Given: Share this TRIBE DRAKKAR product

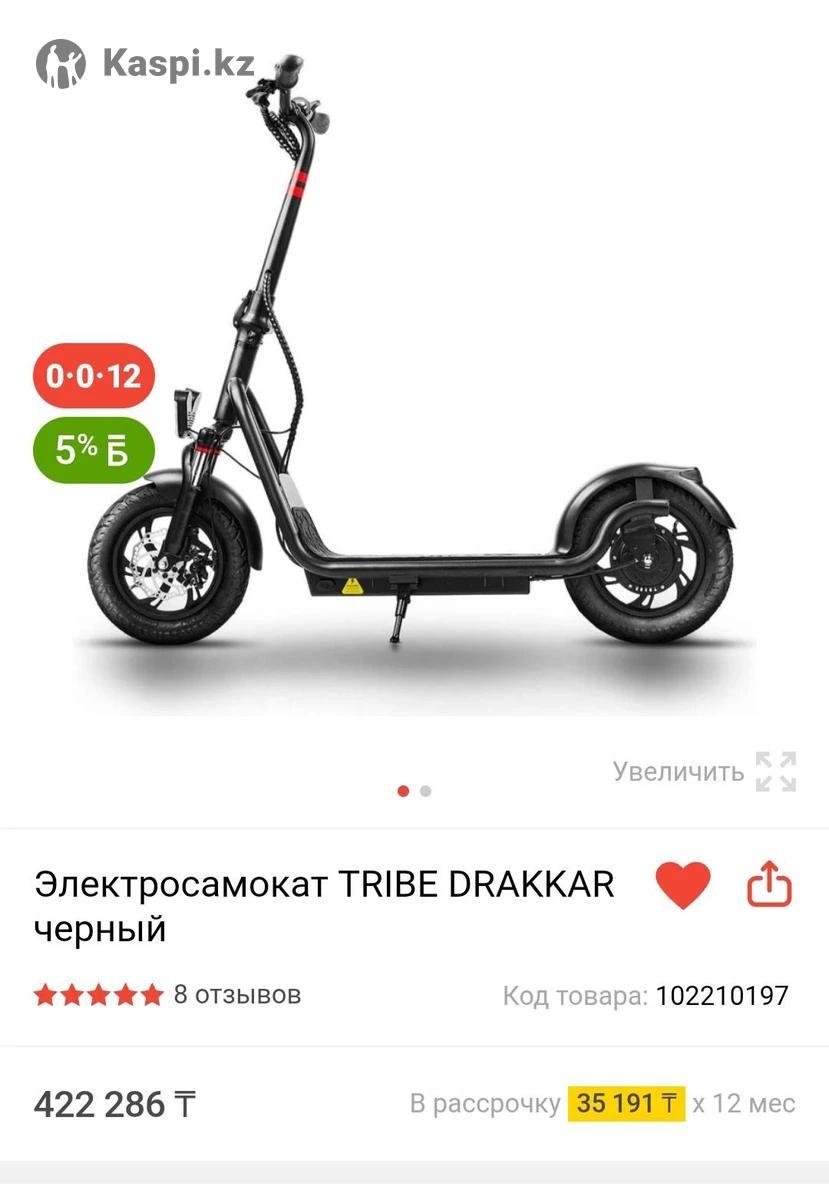Looking at the screenshot, I should [769, 885].
